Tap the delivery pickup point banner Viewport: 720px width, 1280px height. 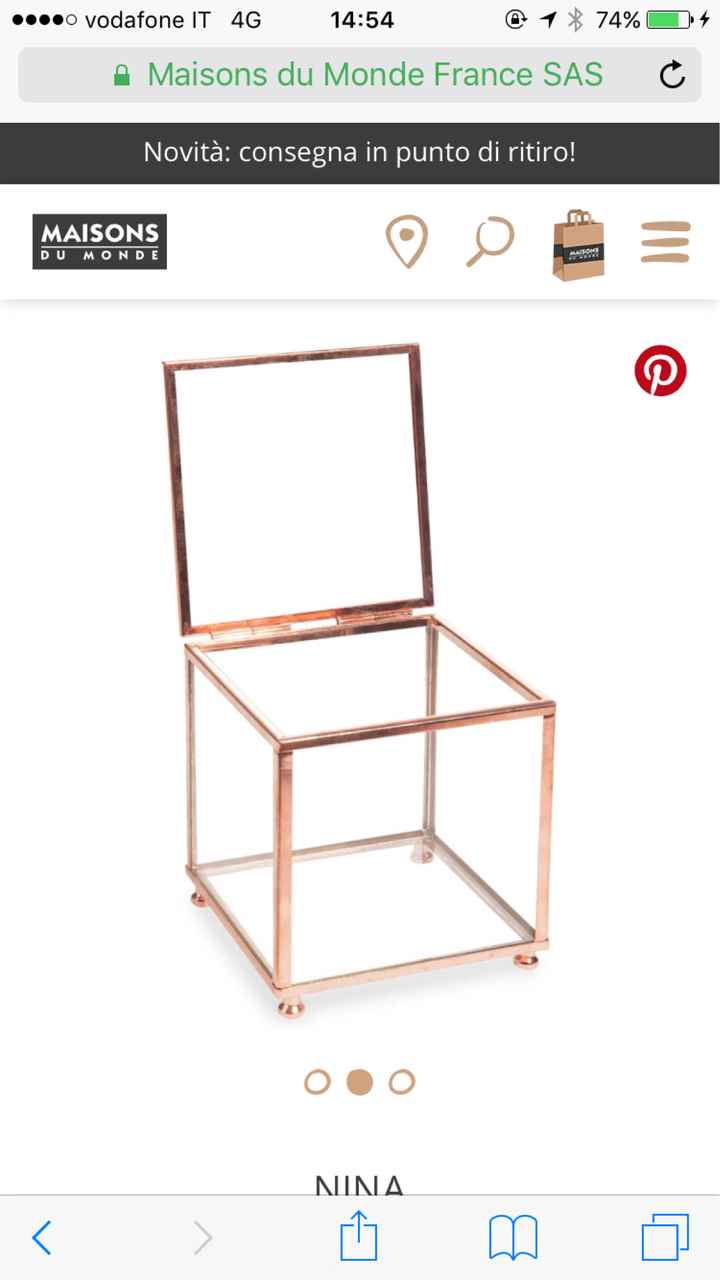[360, 153]
